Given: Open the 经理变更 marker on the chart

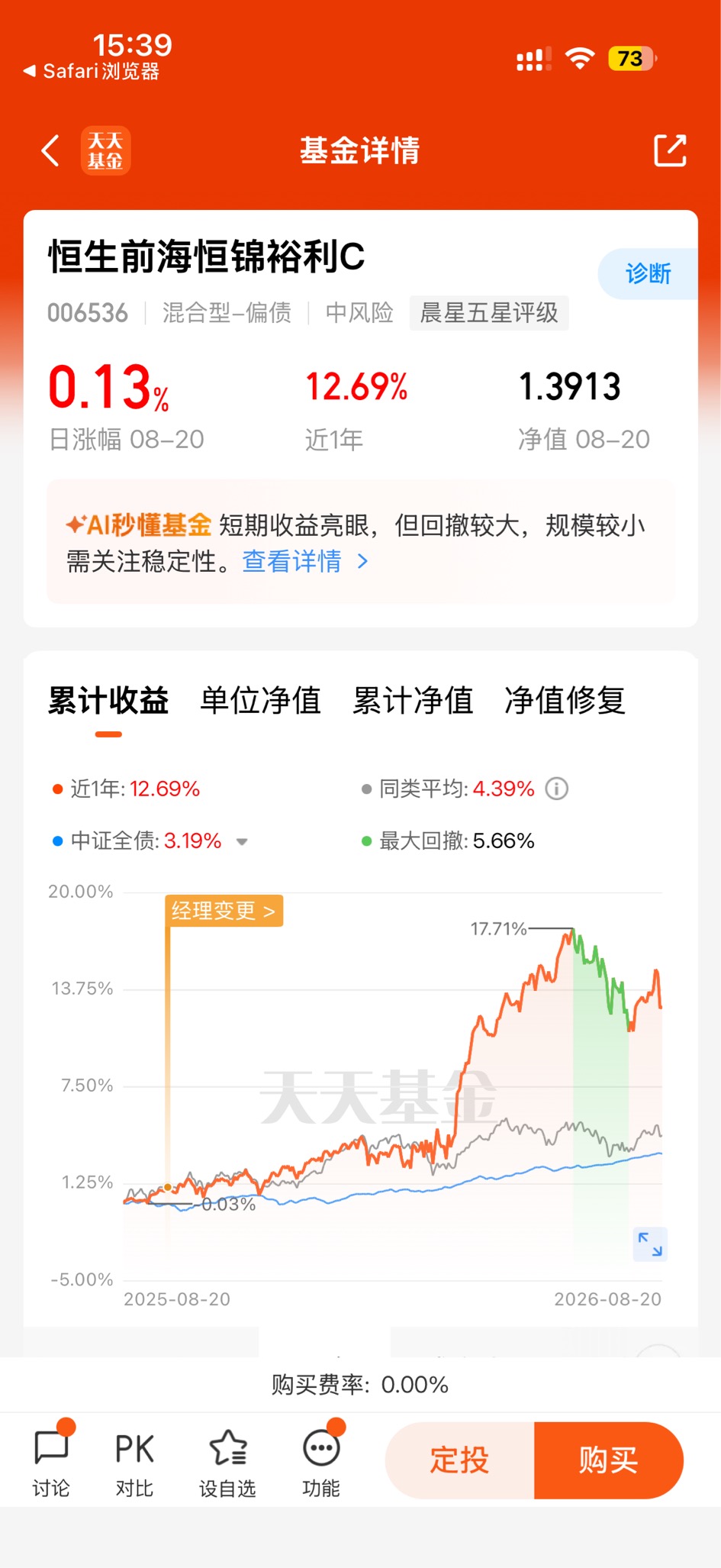Looking at the screenshot, I should tap(224, 911).
